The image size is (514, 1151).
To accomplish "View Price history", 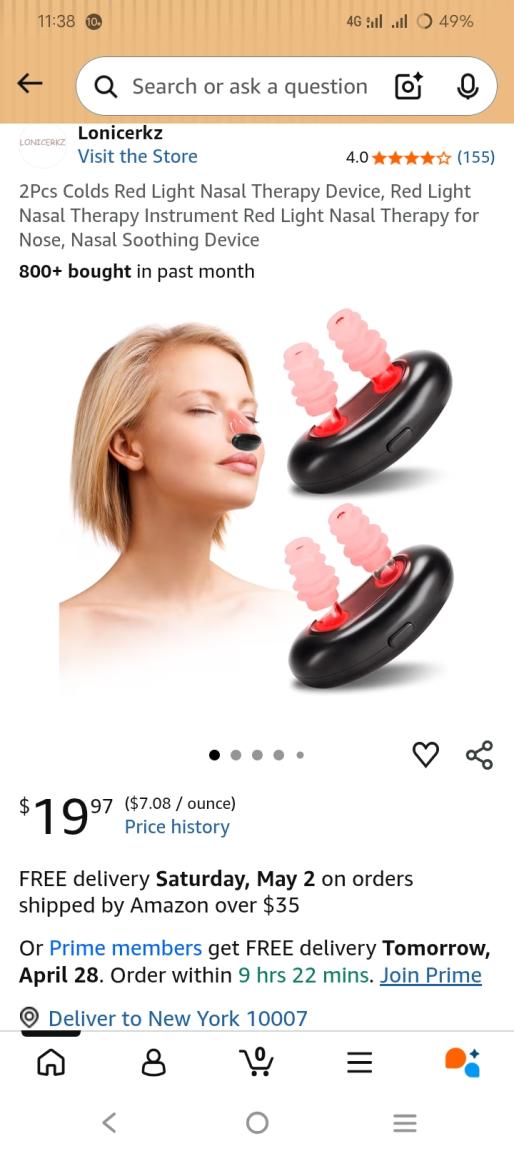I will click(x=177, y=827).
